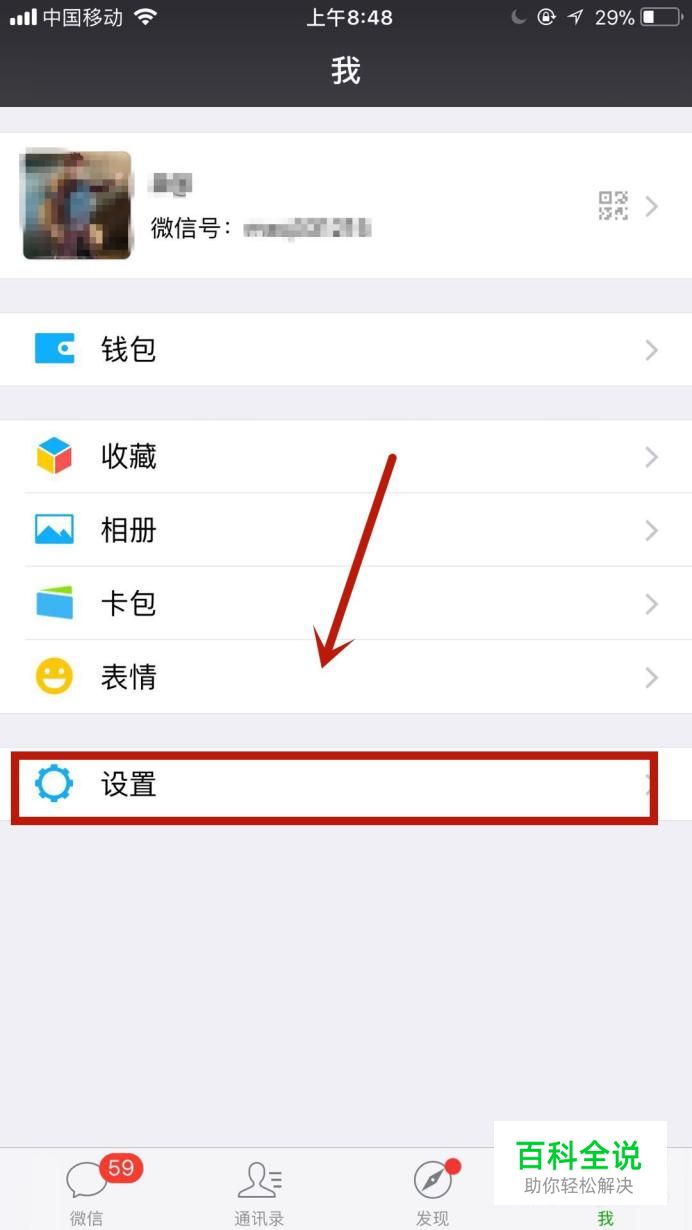Switch to the 通讯录 contacts tab
Viewport: 692px width, 1230px height.
point(260,1192)
